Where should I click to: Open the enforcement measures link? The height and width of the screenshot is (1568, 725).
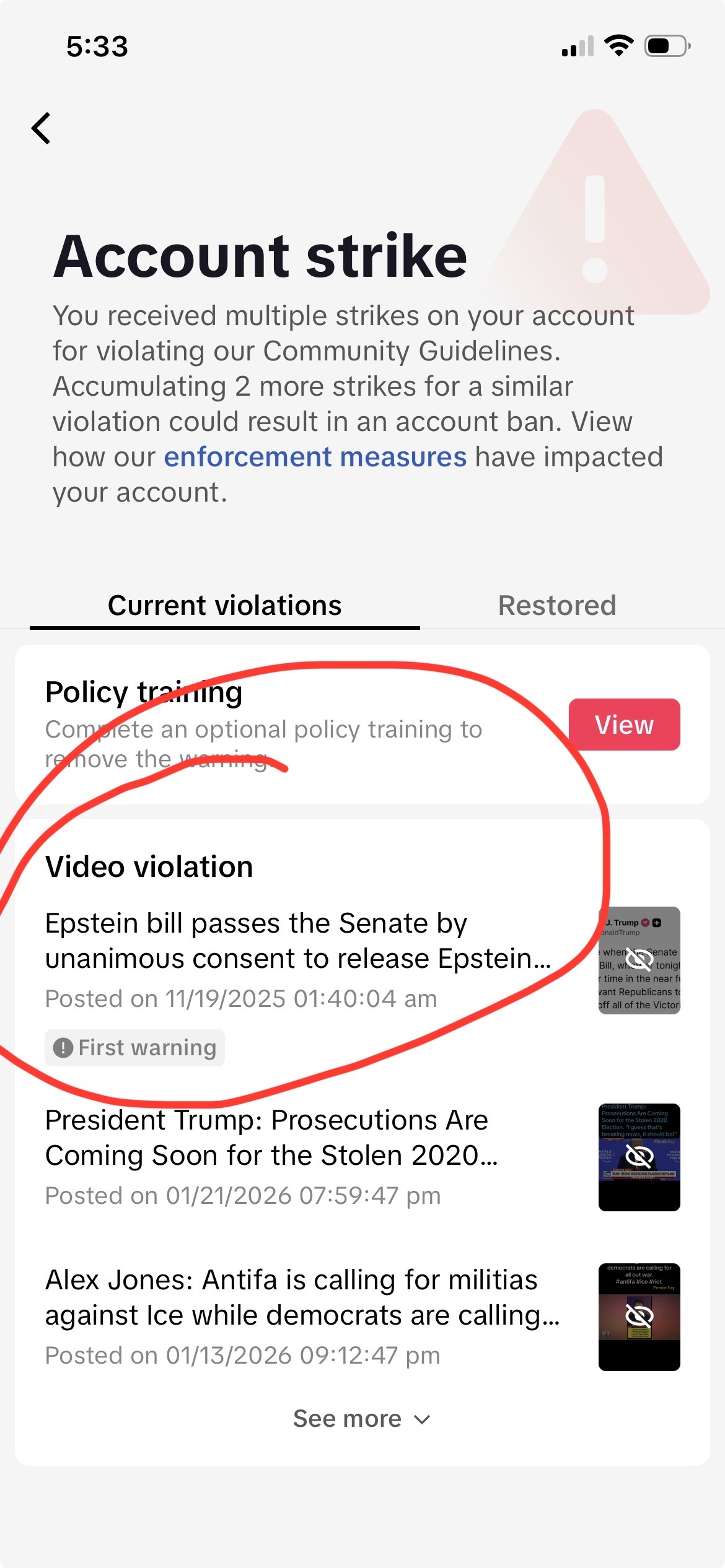(x=315, y=457)
